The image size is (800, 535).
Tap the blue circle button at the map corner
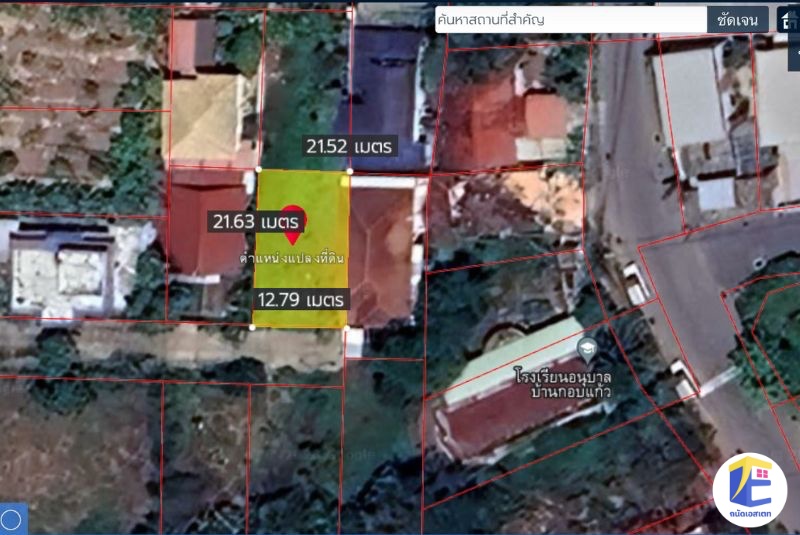12,520
